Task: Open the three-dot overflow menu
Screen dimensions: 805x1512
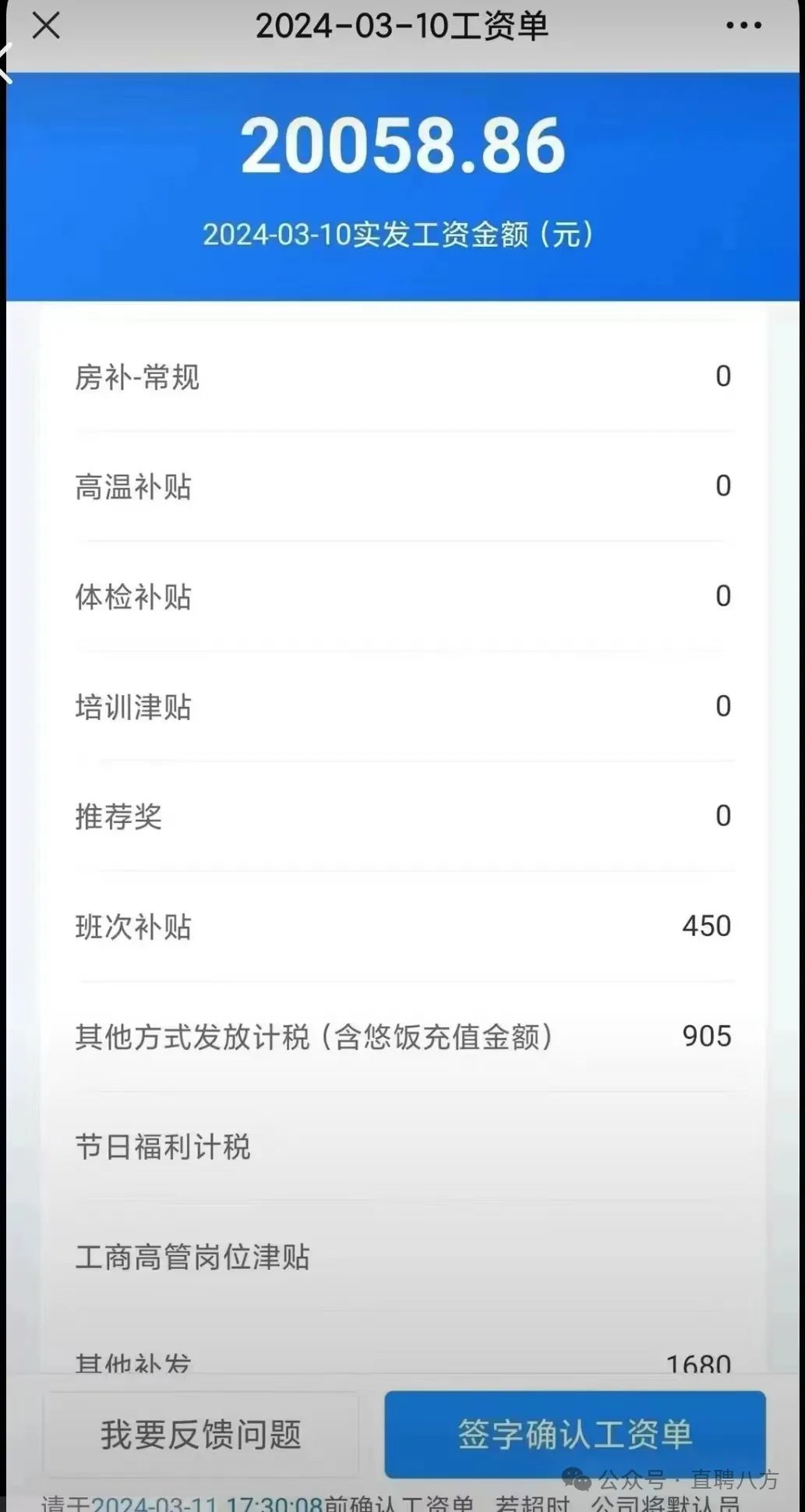Action: [743, 26]
